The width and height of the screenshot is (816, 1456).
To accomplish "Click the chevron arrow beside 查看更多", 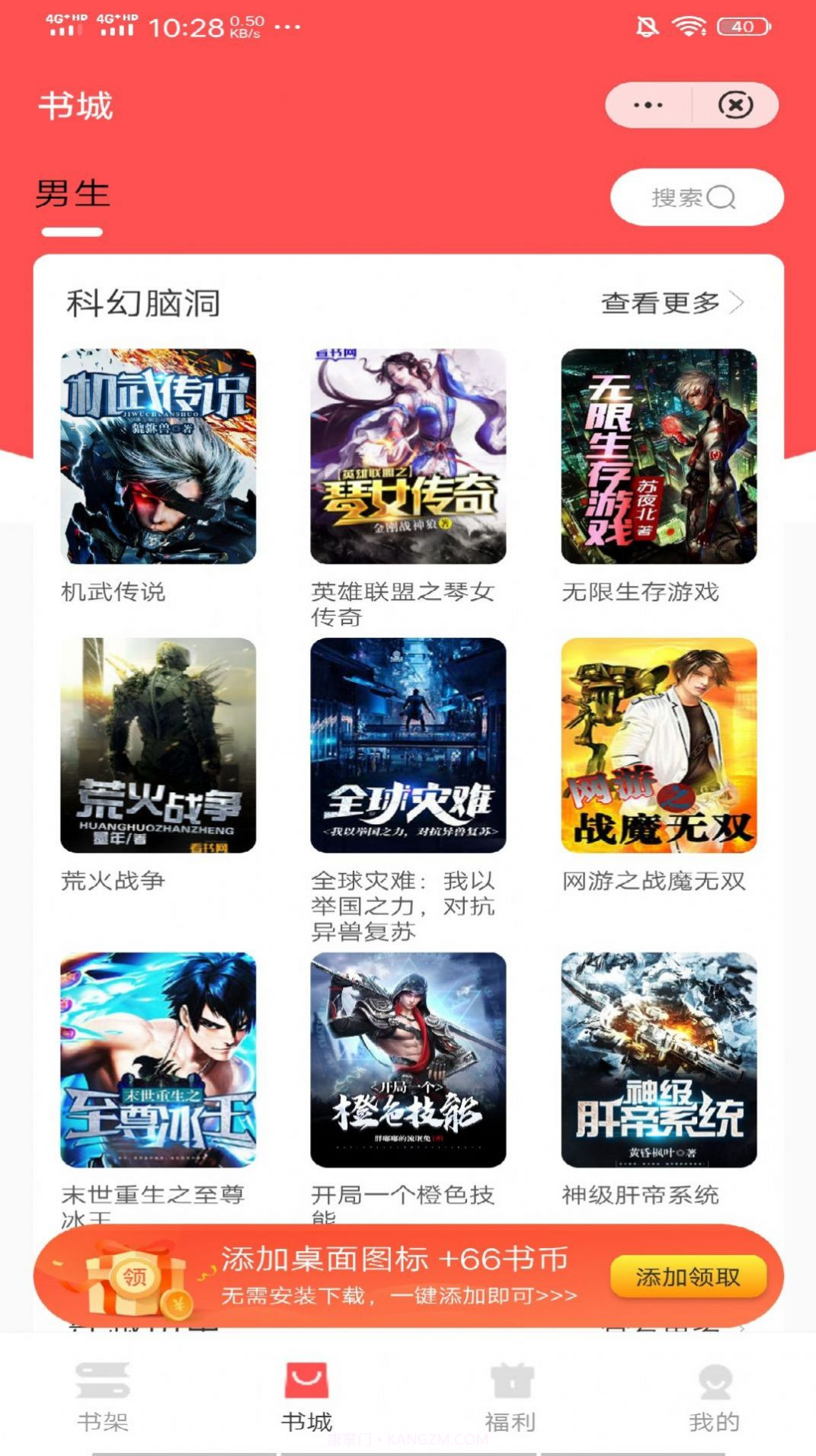I will [x=734, y=302].
